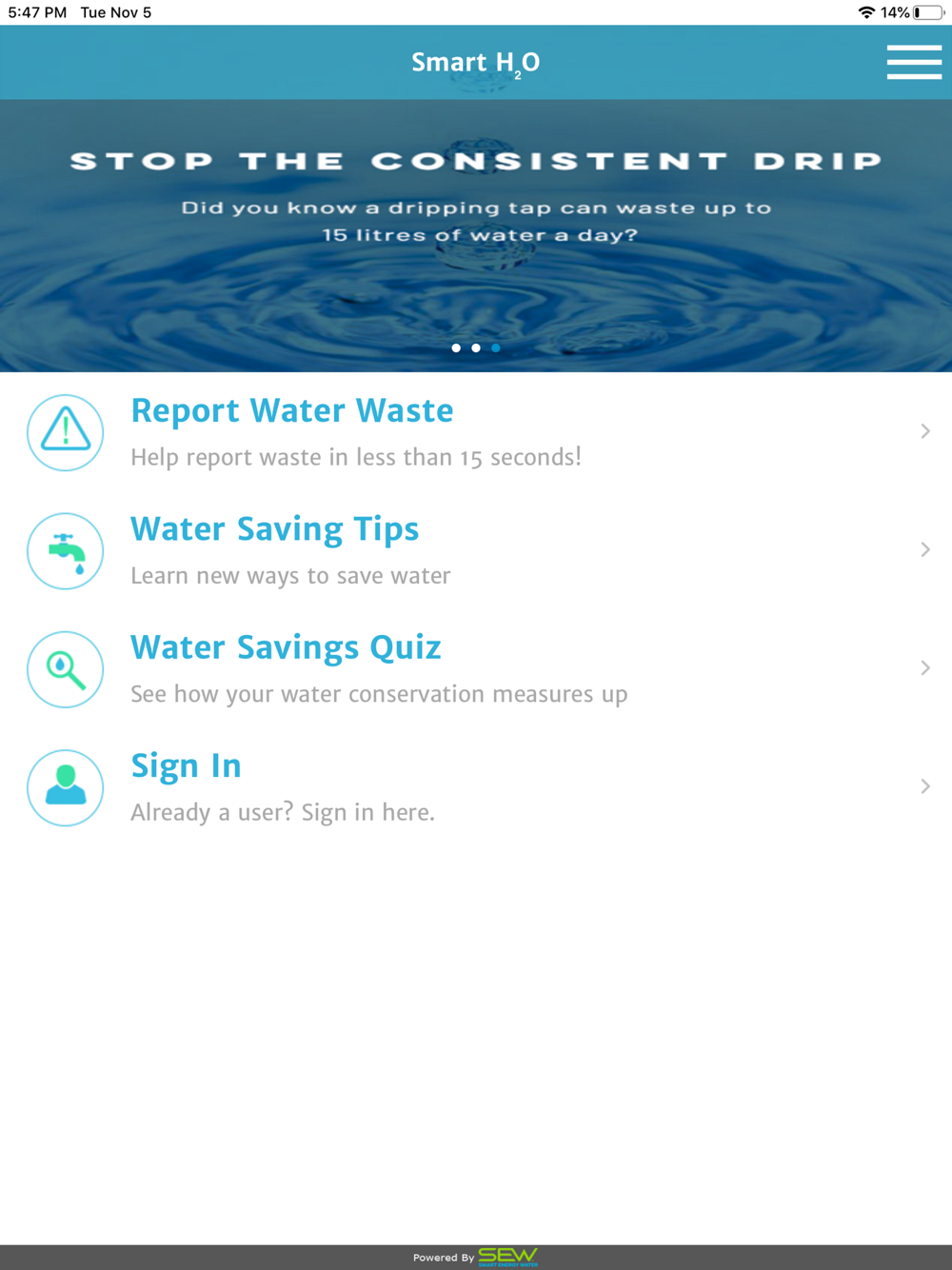Tap the drip banner slide
Viewport: 952px width, 1270px height.
pos(476,235)
